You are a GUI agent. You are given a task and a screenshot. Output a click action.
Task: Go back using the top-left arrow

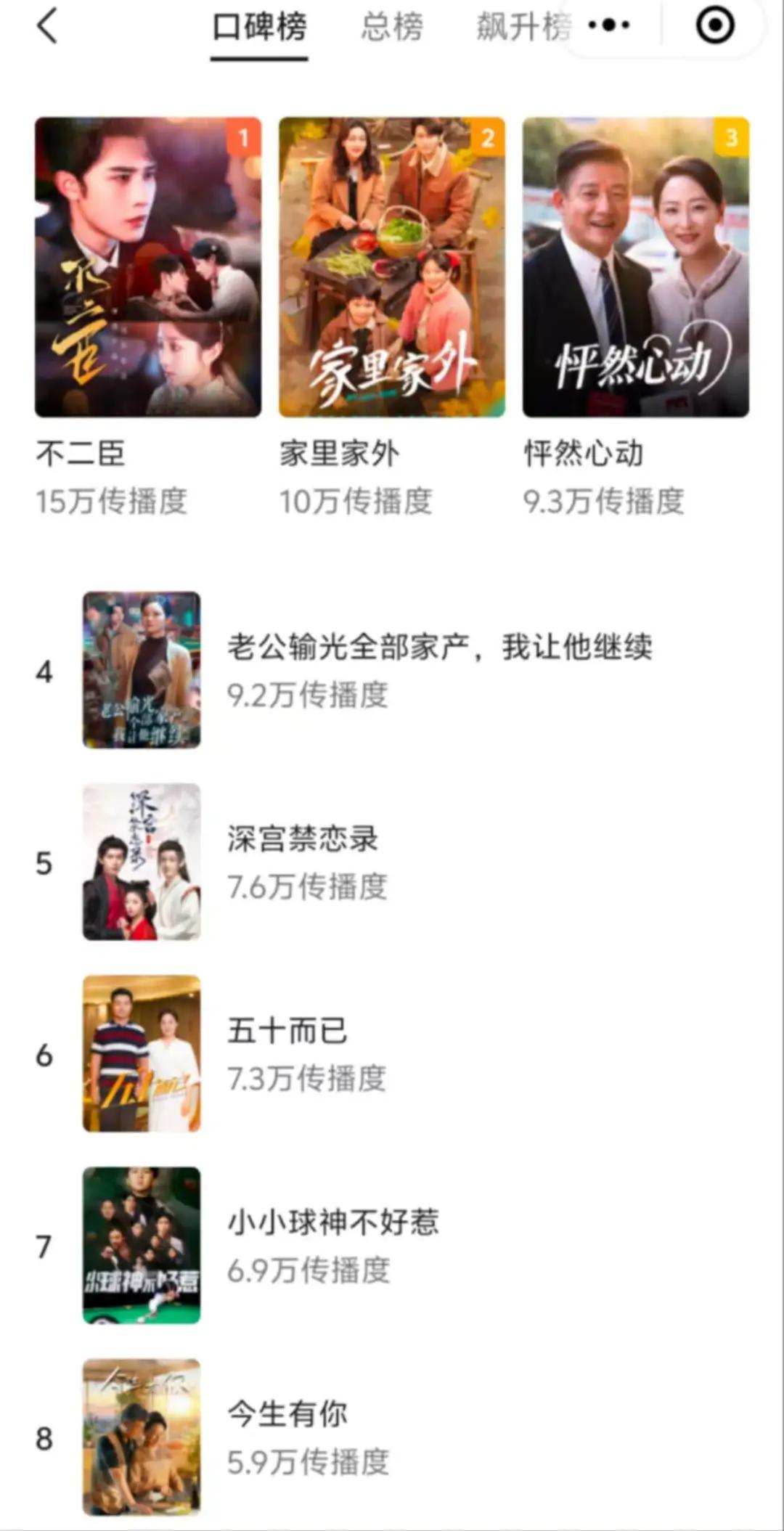[x=48, y=28]
